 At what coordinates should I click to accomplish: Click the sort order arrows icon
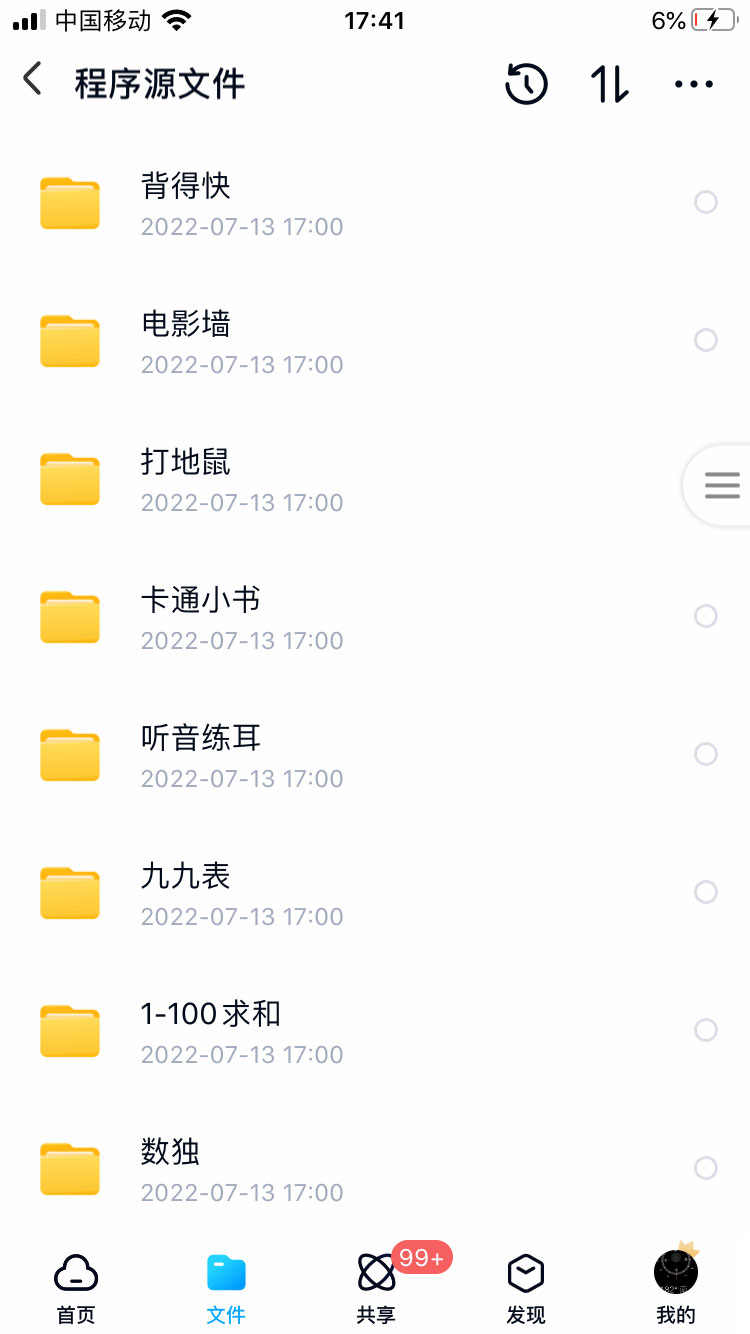point(609,84)
